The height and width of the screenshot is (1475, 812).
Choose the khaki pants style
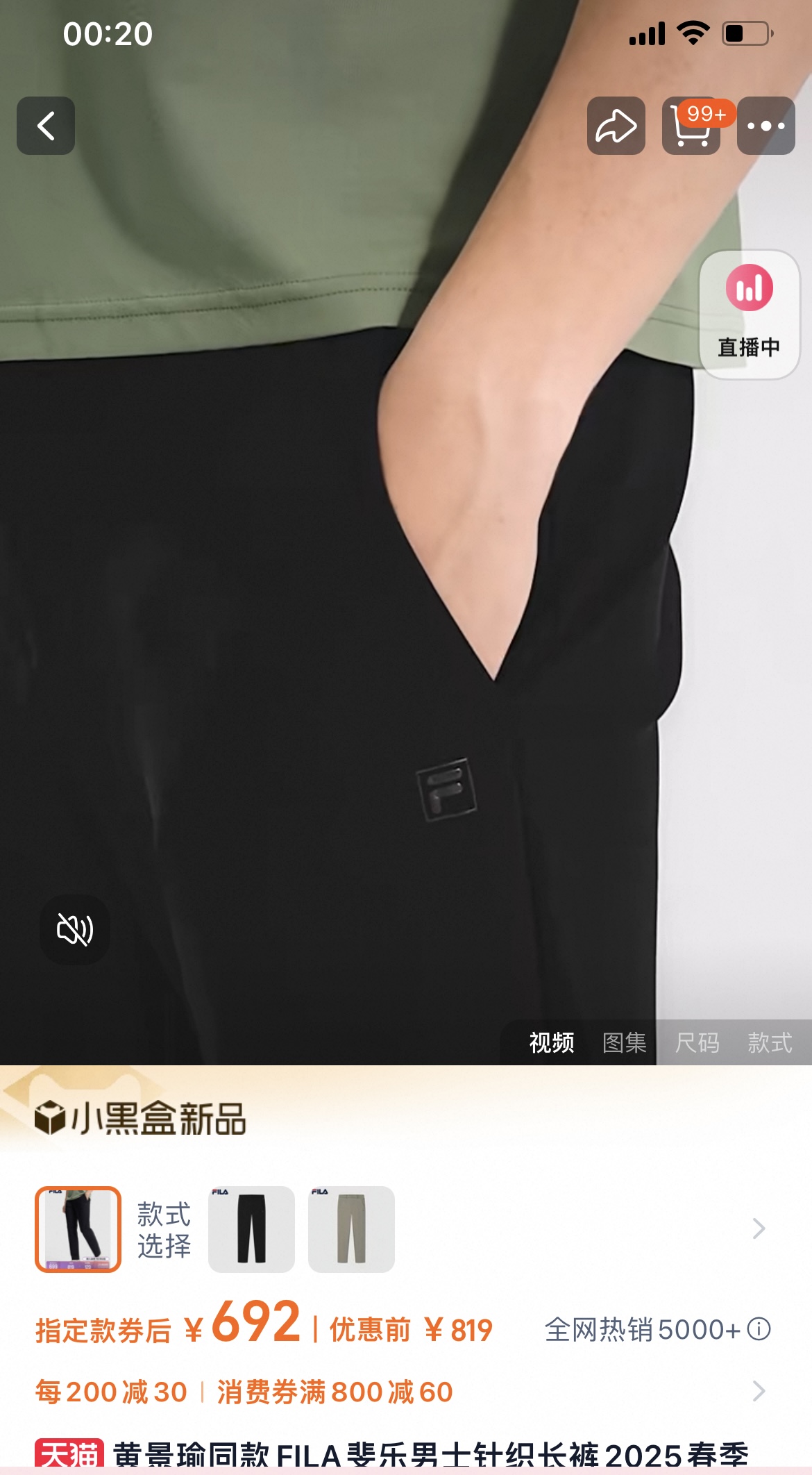[351, 1229]
